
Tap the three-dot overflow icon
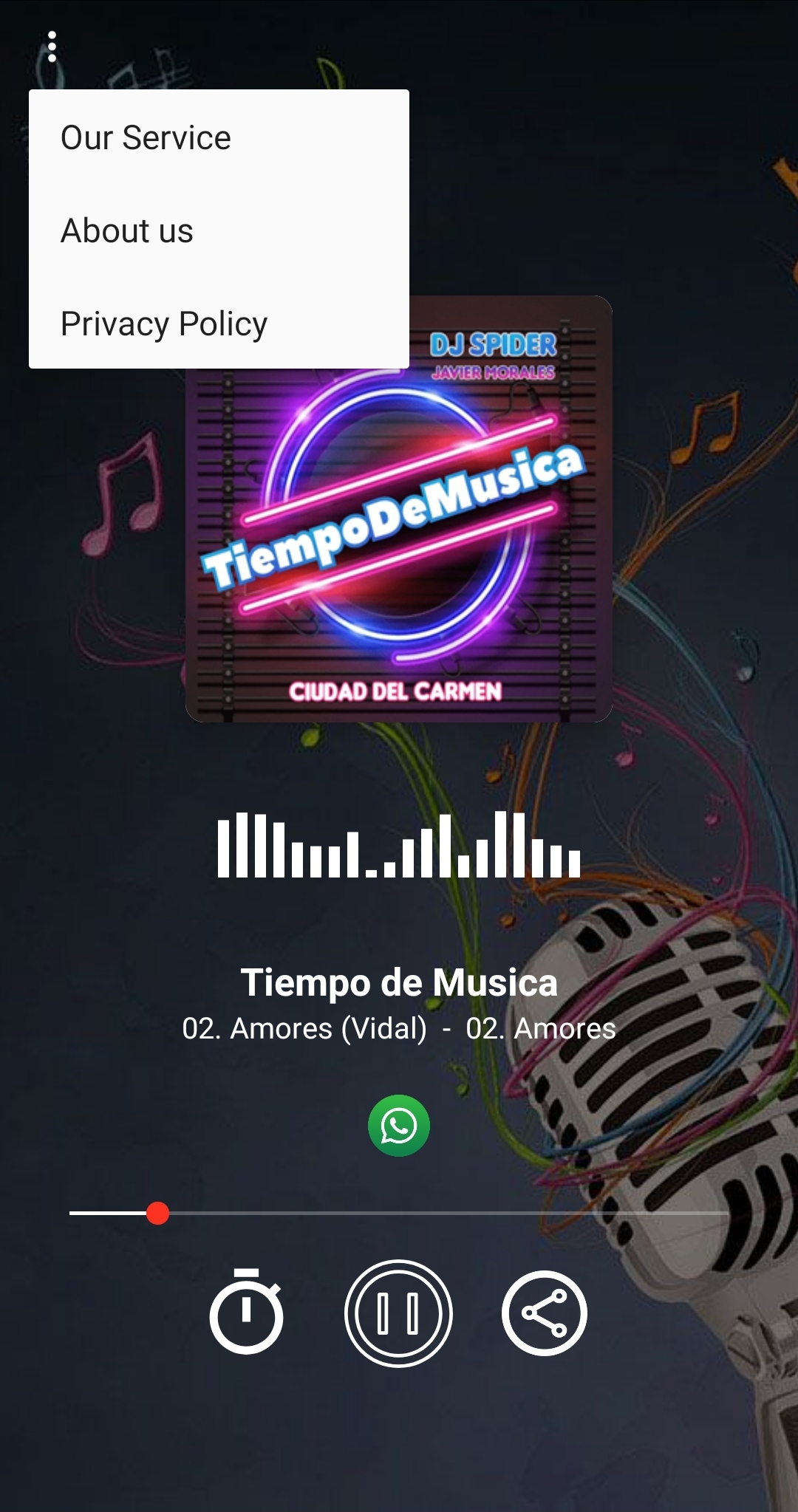click(x=52, y=47)
